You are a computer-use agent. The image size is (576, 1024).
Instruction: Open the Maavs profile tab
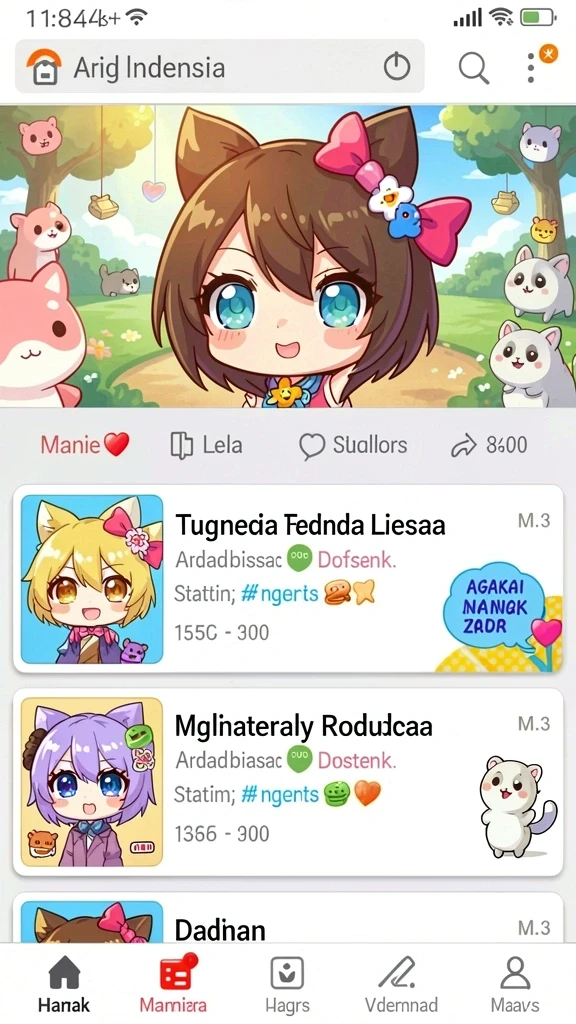tap(515, 984)
